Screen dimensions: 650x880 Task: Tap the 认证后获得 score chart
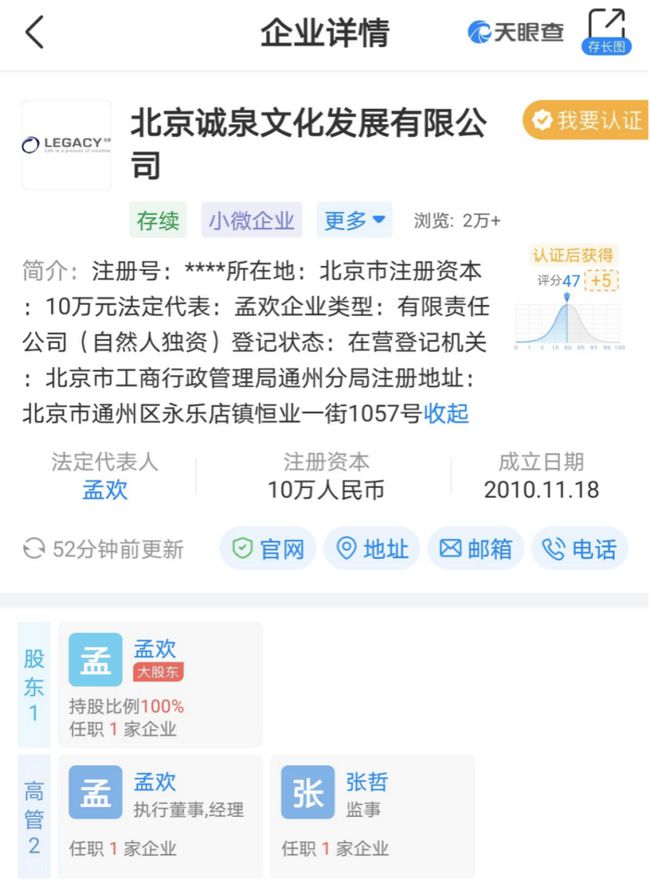pos(570,298)
